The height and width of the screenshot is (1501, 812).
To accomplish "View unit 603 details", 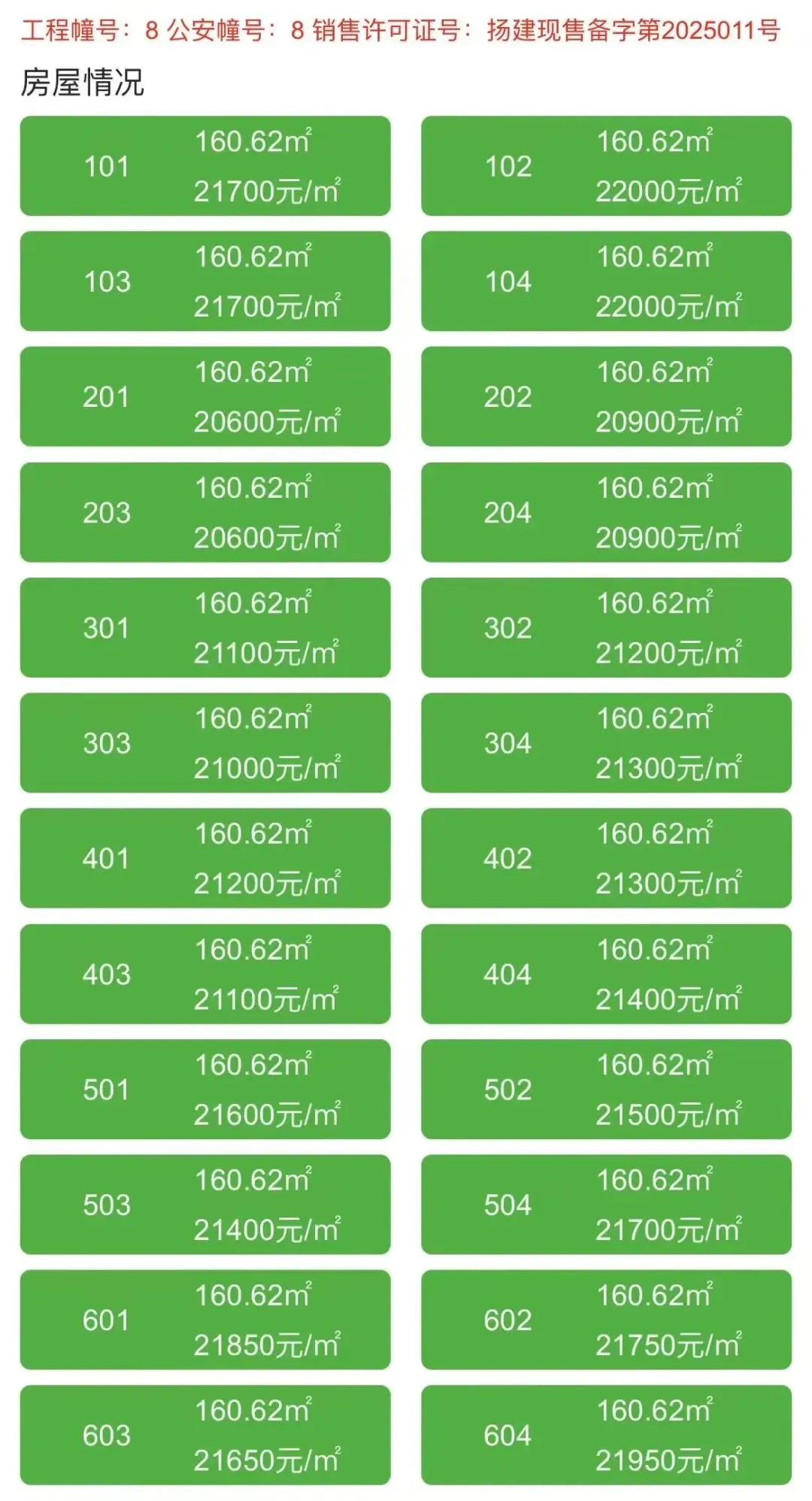I will click(x=205, y=1436).
